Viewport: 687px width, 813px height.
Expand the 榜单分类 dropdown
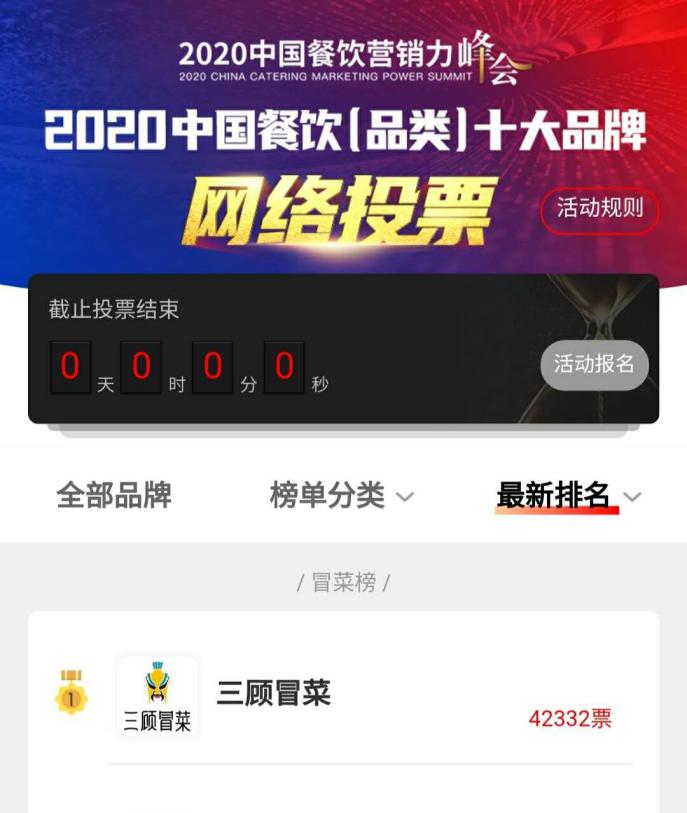[341, 495]
